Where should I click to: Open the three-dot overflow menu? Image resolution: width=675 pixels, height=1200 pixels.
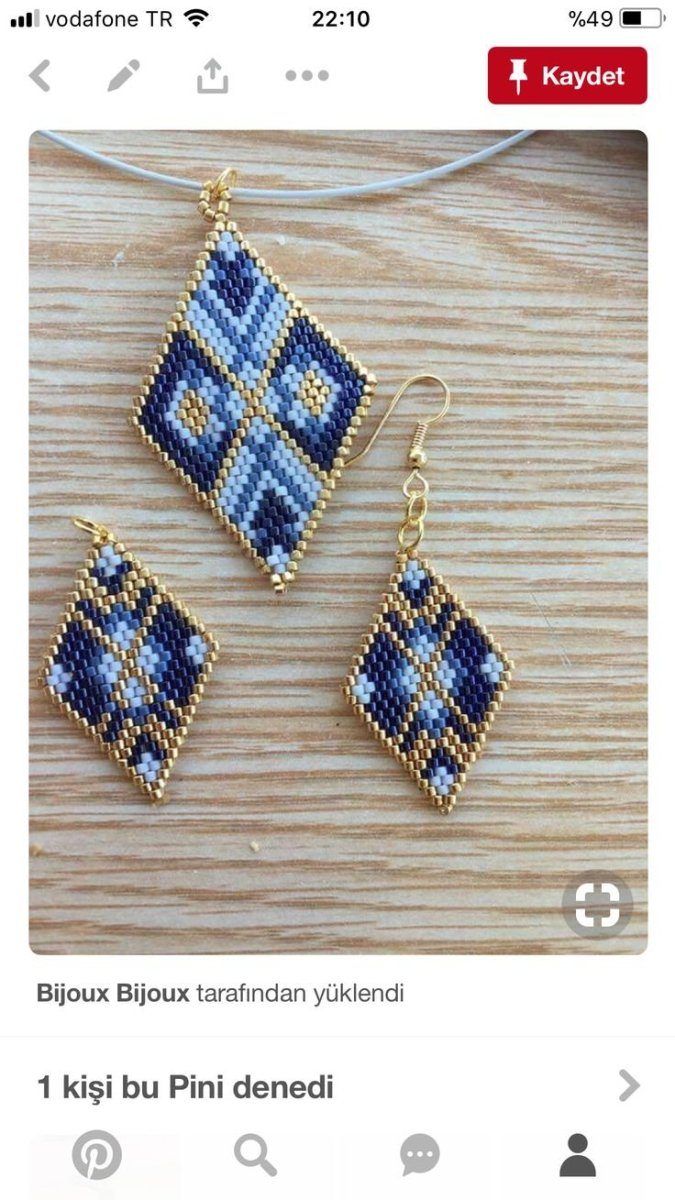coord(306,76)
